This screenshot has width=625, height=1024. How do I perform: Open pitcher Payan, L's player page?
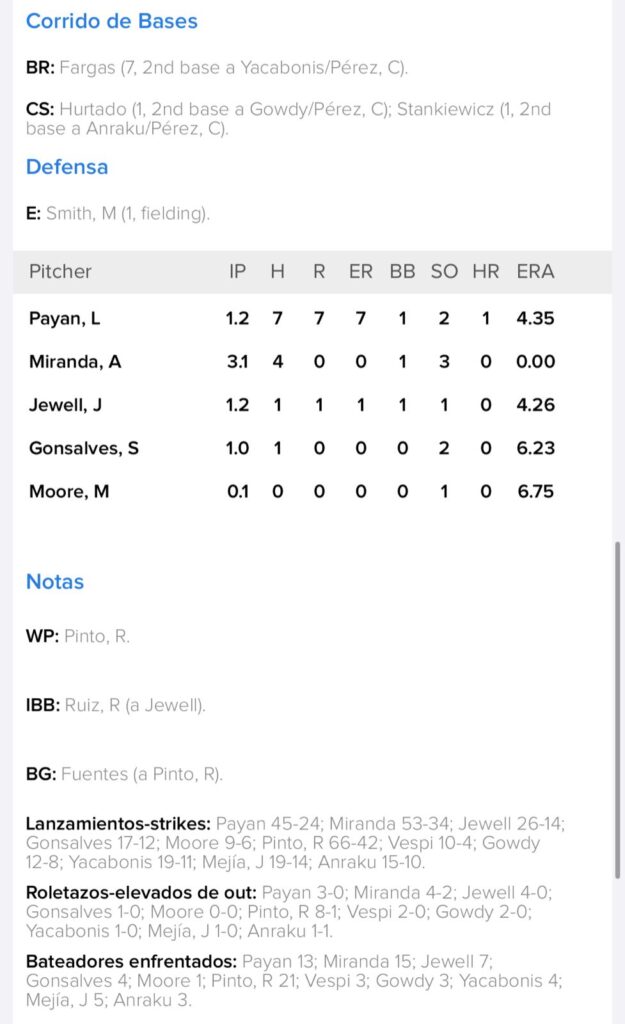click(65, 319)
